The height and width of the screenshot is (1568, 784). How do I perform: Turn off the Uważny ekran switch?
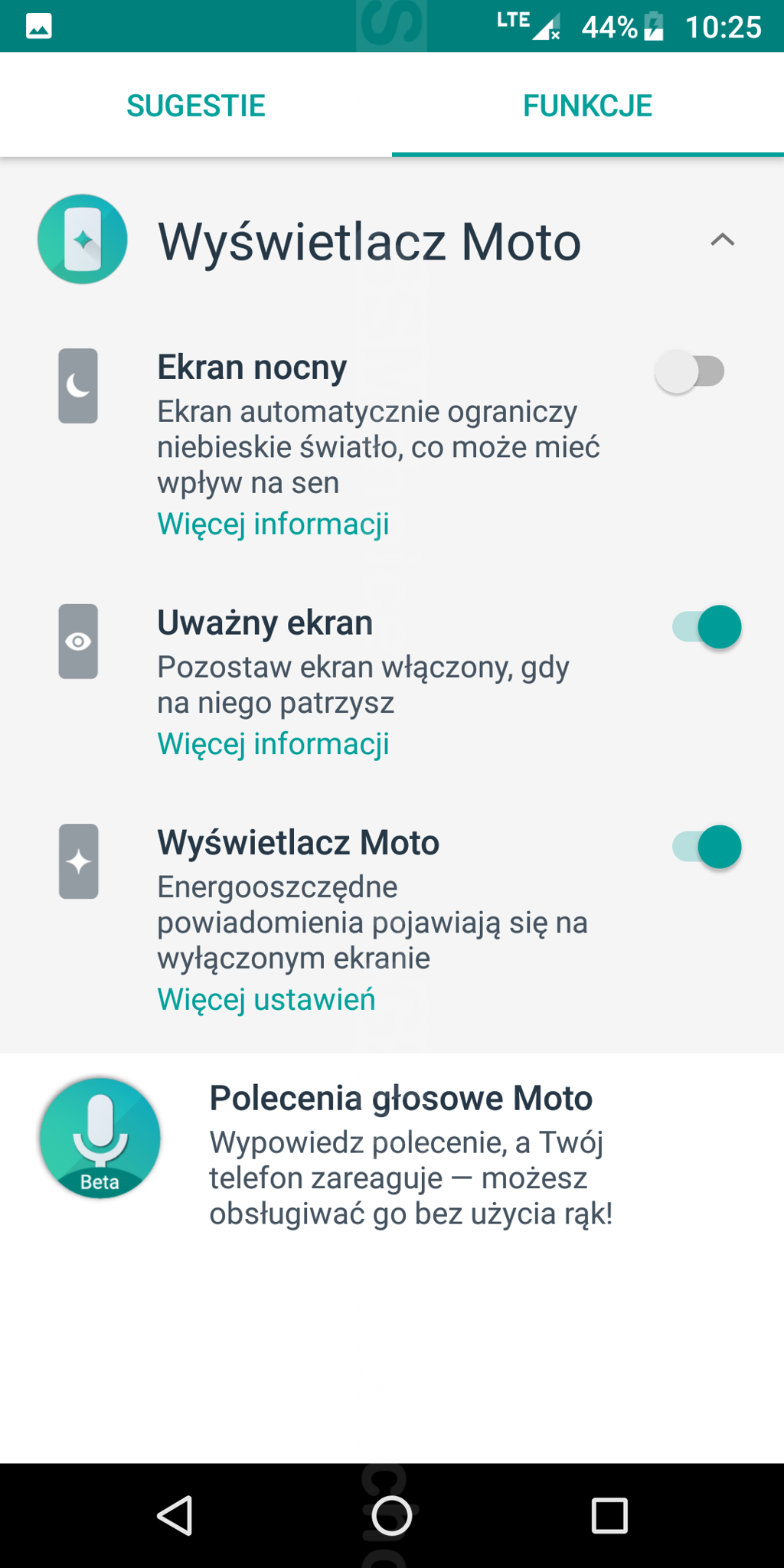[x=707, y=627]
